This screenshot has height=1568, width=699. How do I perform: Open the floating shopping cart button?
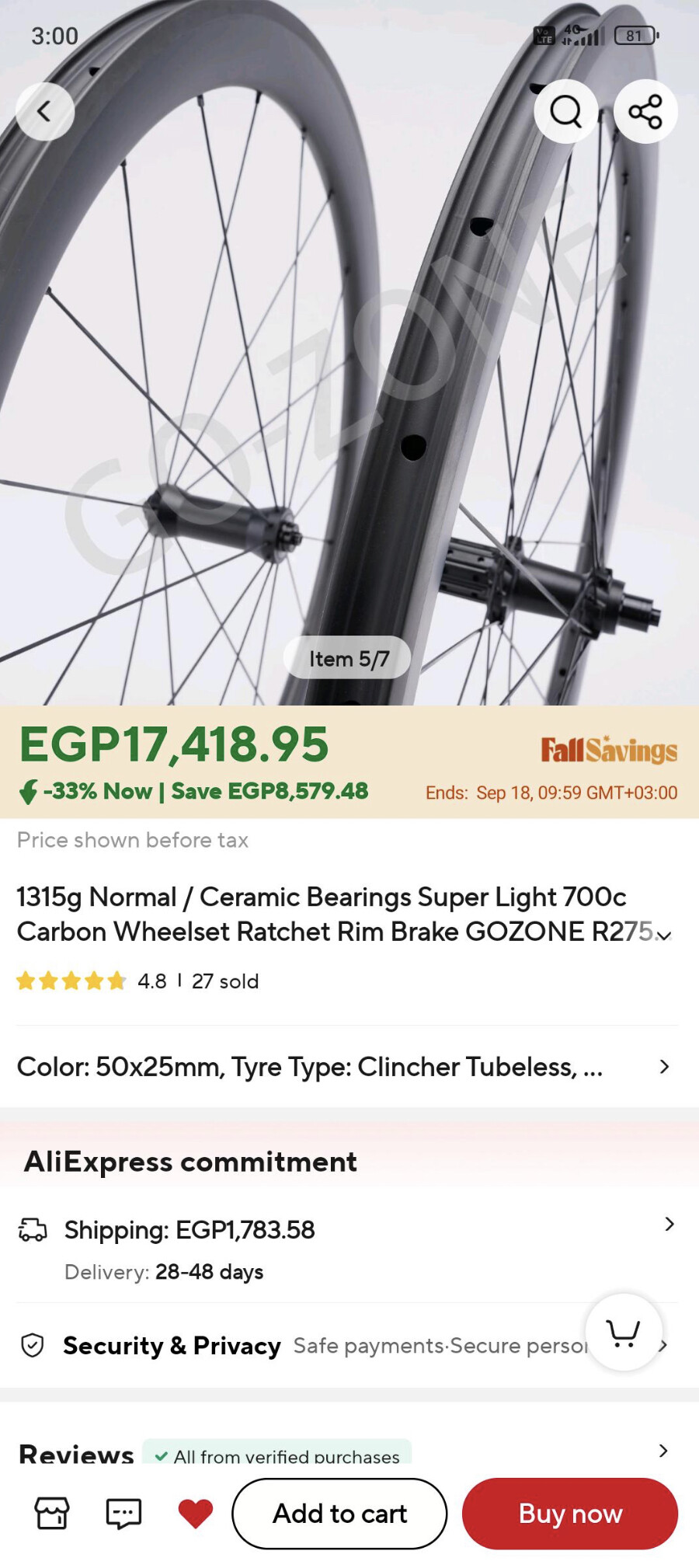point(624,1332)
